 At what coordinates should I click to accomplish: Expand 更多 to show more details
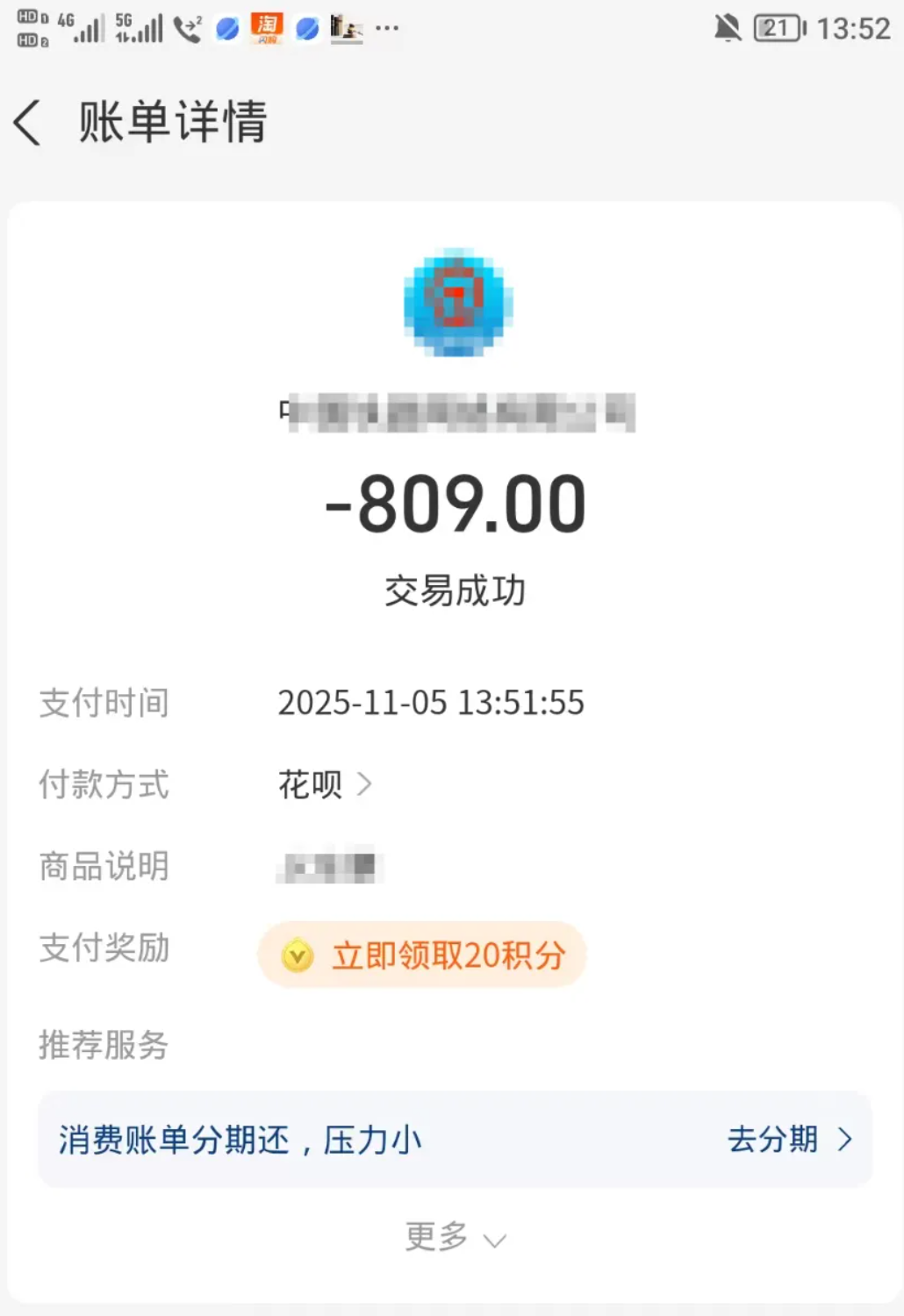(455, 1237)
